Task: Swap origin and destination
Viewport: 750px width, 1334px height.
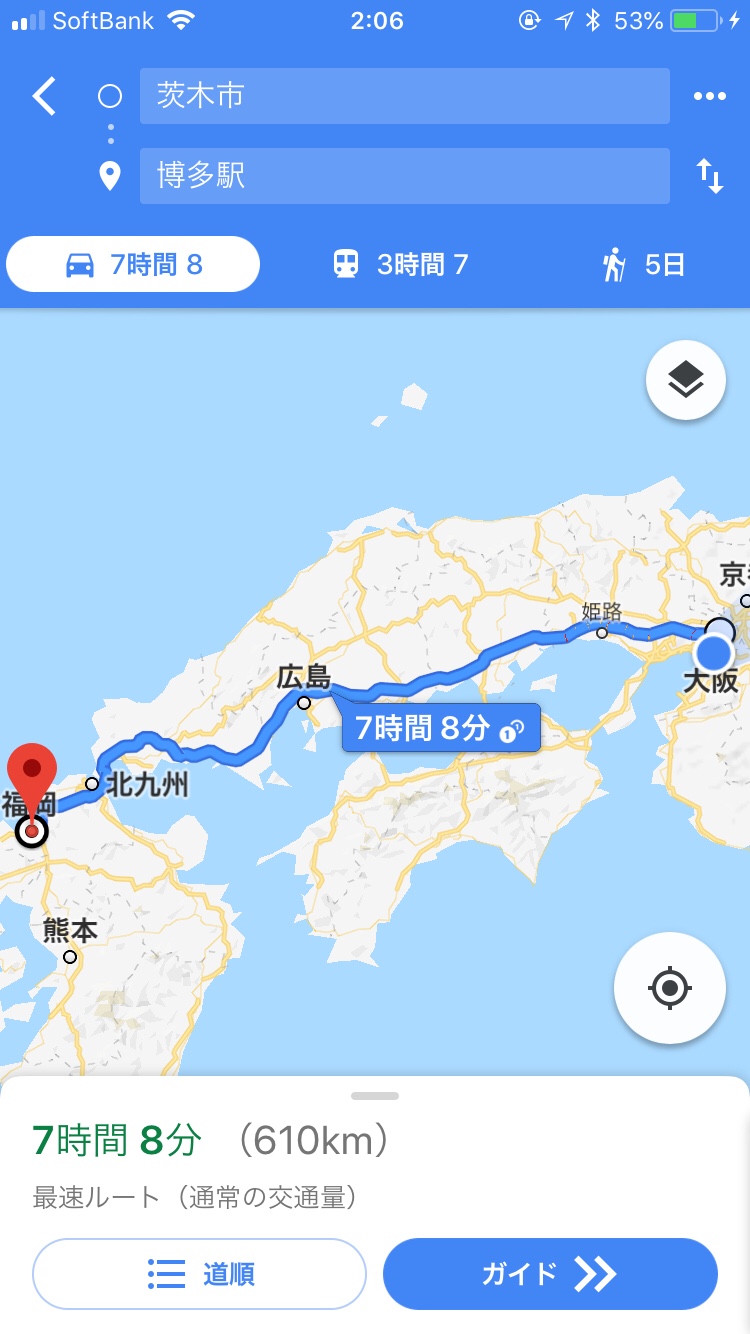Action: pos(709,176)
